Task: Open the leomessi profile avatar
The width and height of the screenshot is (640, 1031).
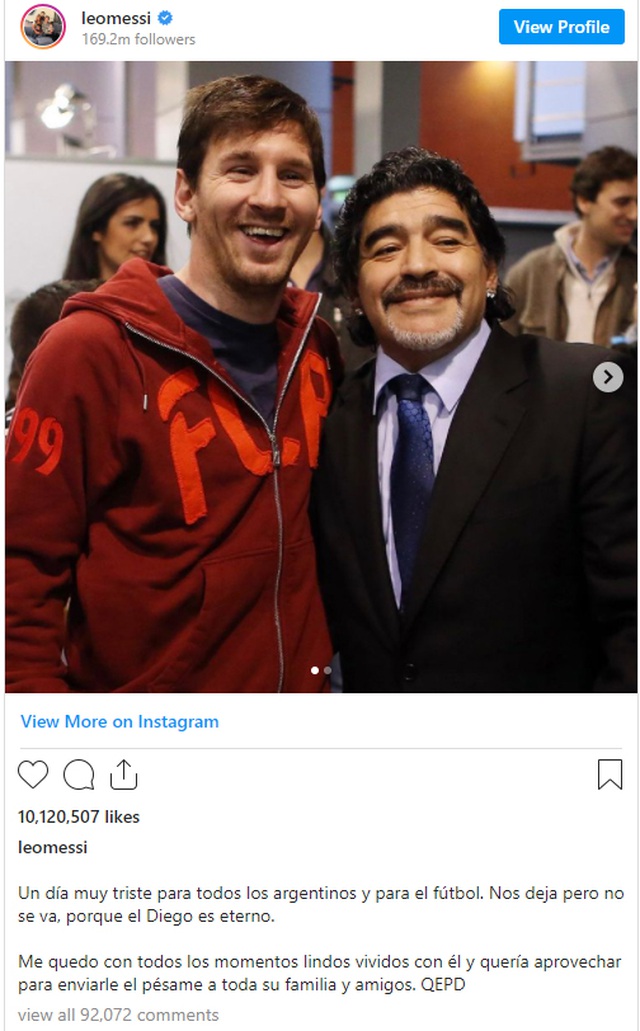Action: pos(43,27)
